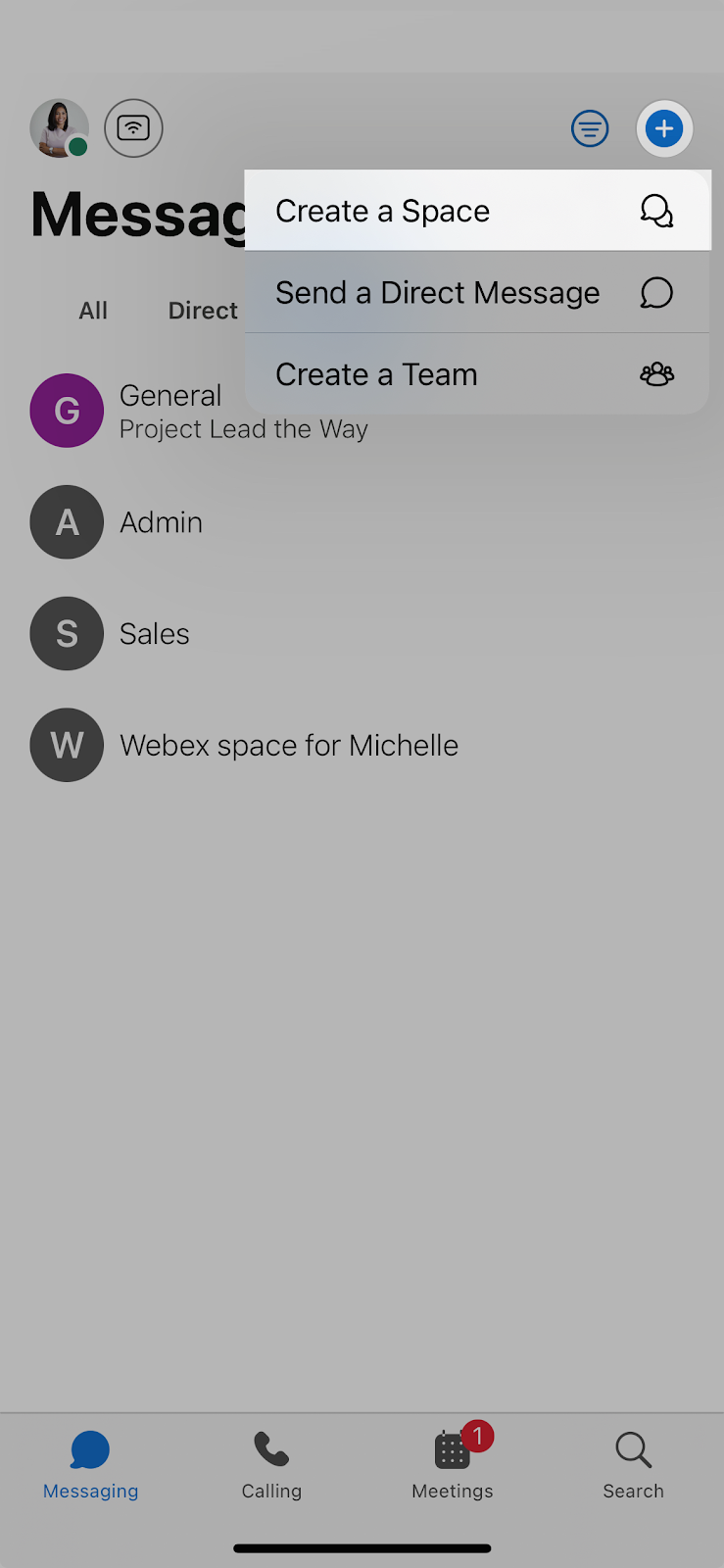This screenshot has height=1568, width=724.
Task: Tap the blue plus button
Action: 664,128
